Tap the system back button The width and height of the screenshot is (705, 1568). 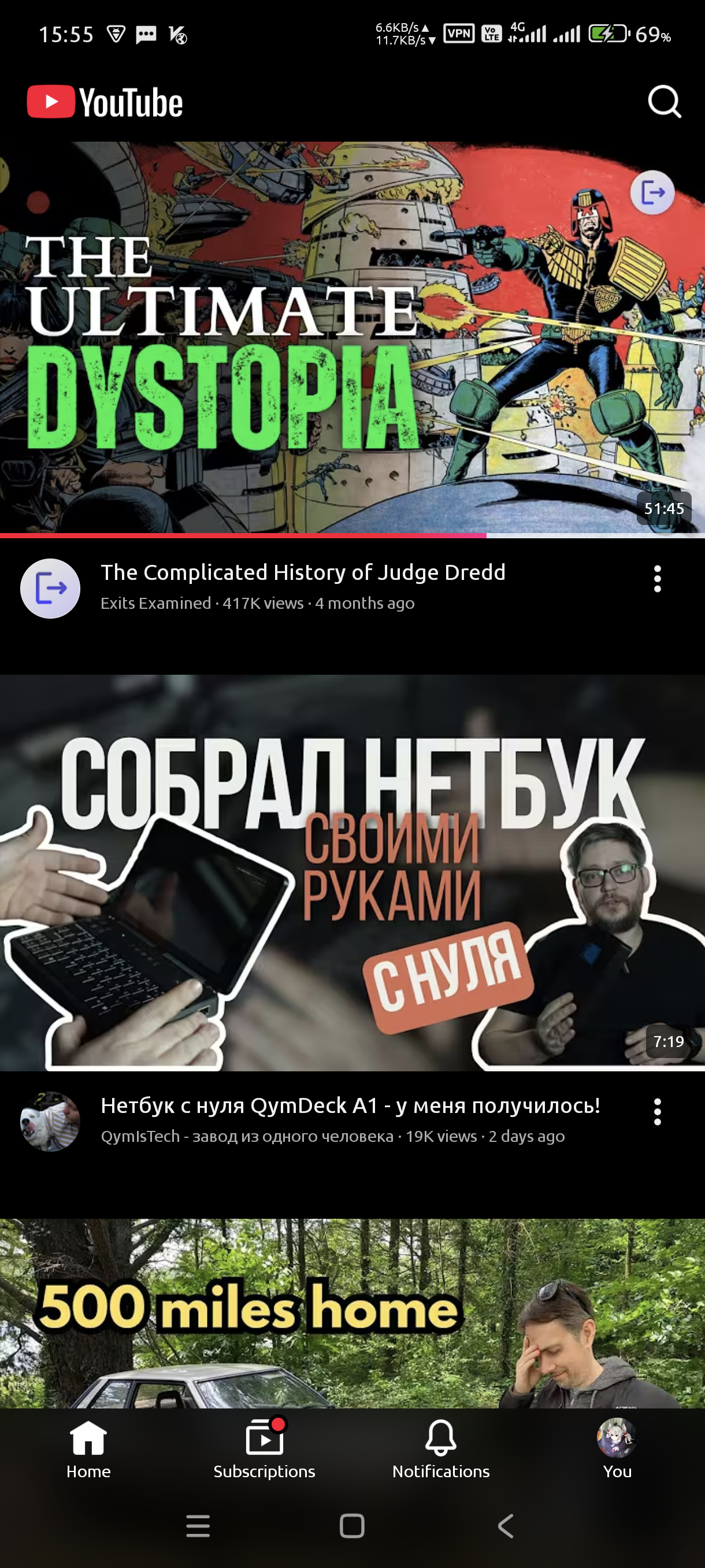(506, 1526)
